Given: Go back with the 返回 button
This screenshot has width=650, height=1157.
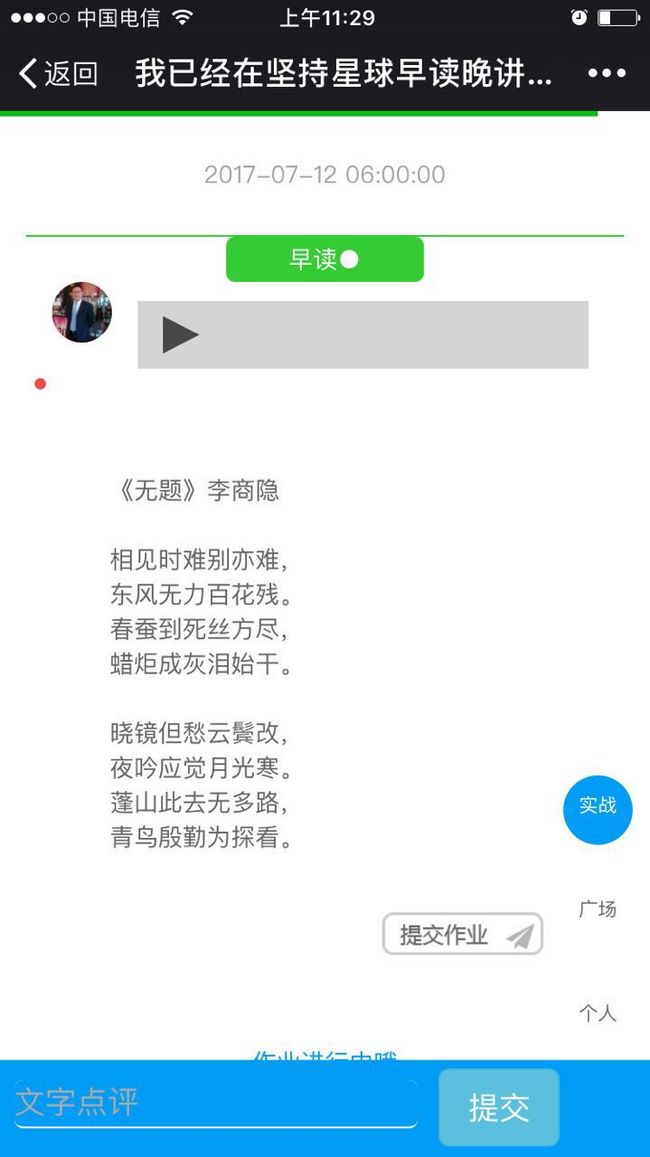Looking at the screenshot, I should coord(58,74).
